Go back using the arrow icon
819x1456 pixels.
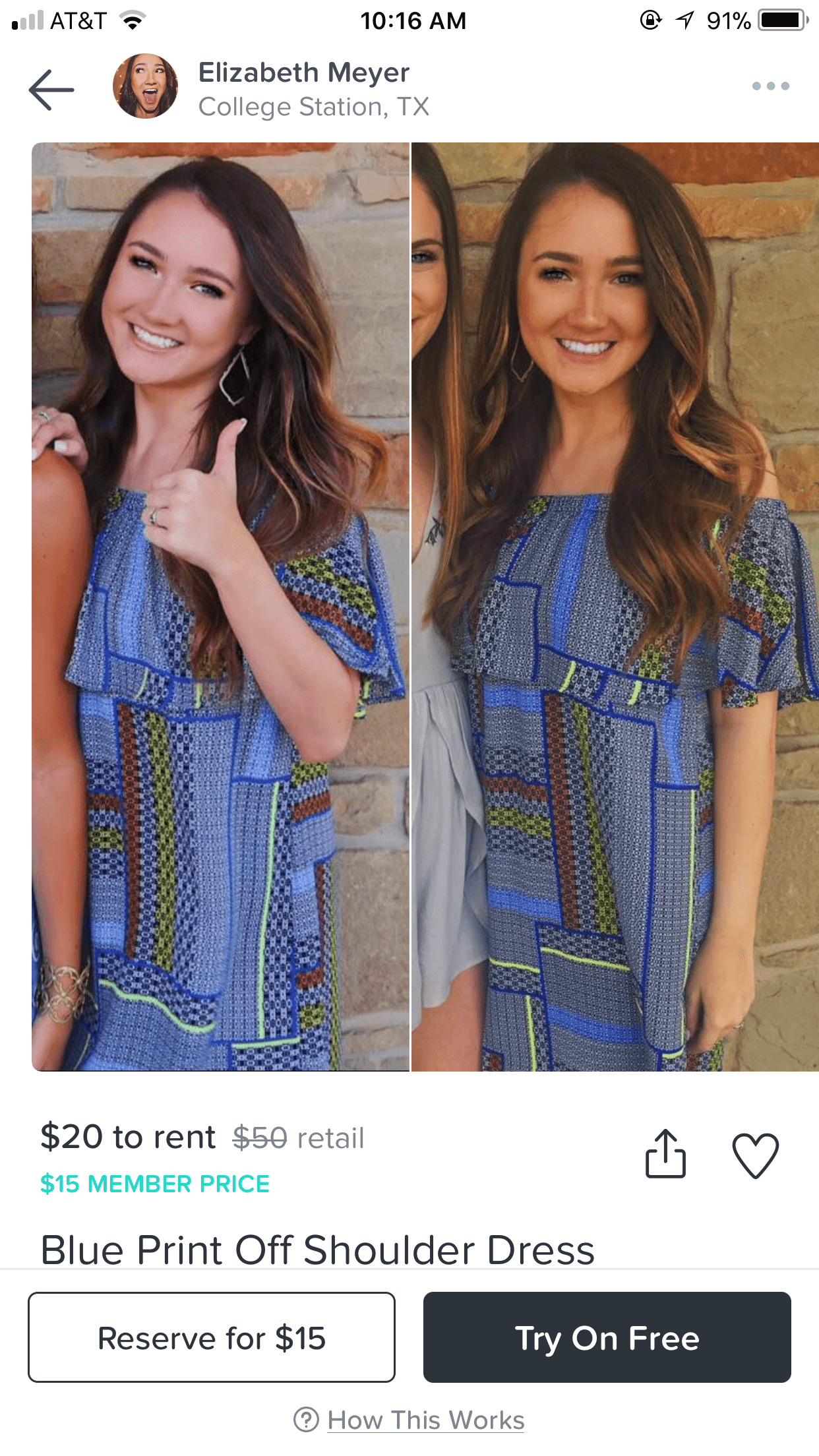[x=51, y=90]
